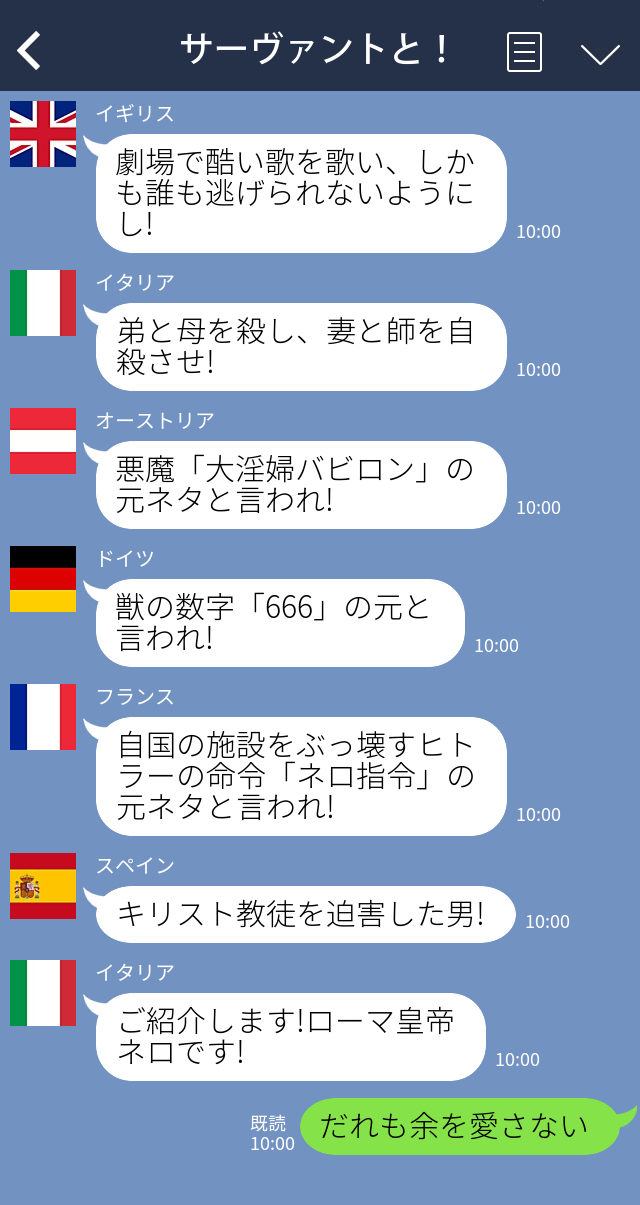The image size is (640, 1205).
Task: Open the chat notes icon
Action: [x=524, y=51]
